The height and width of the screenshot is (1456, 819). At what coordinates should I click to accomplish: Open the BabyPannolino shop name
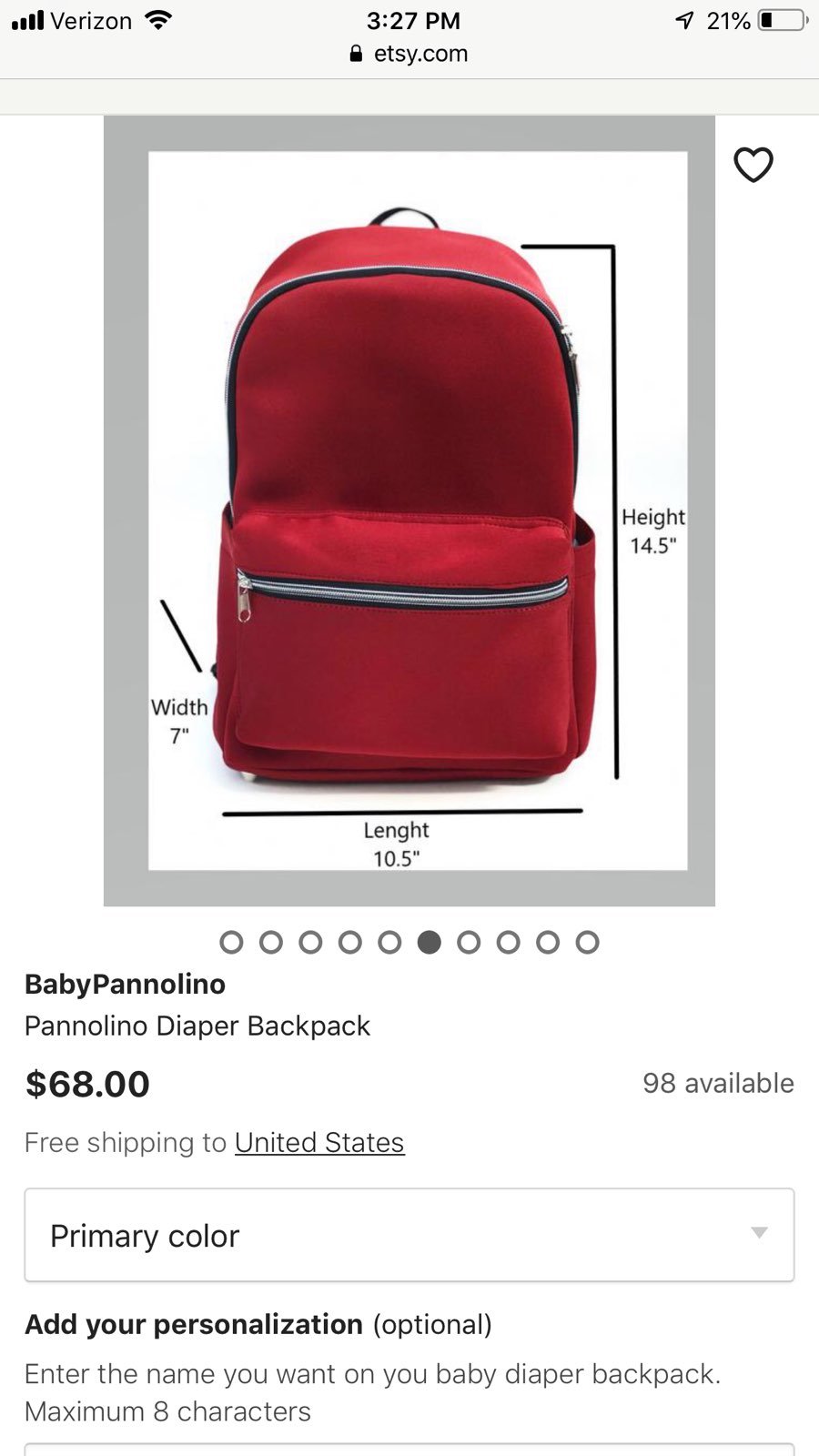[125, 984]
